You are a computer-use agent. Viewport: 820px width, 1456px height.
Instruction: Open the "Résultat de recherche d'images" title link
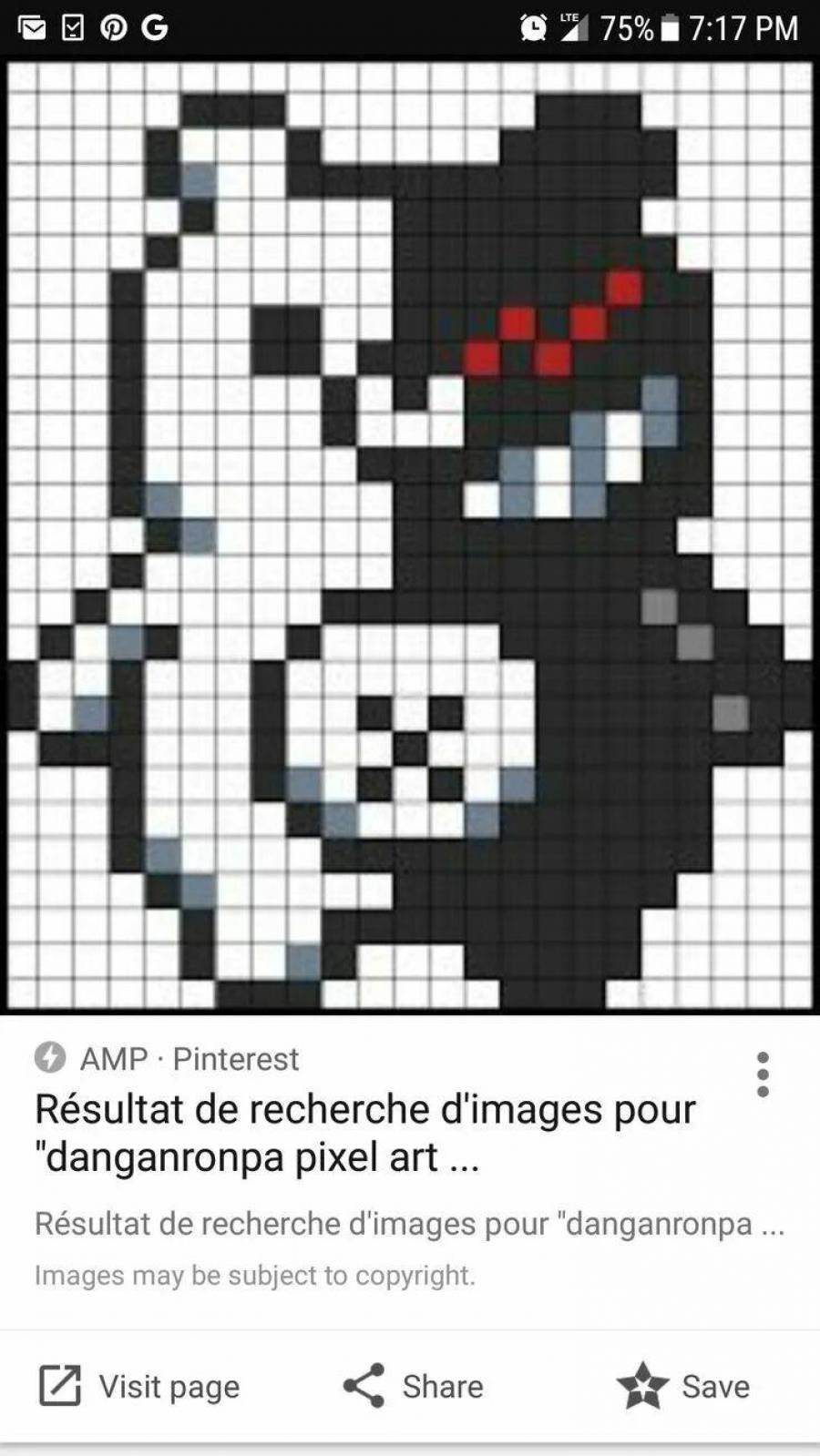[x=365, y=1133]
